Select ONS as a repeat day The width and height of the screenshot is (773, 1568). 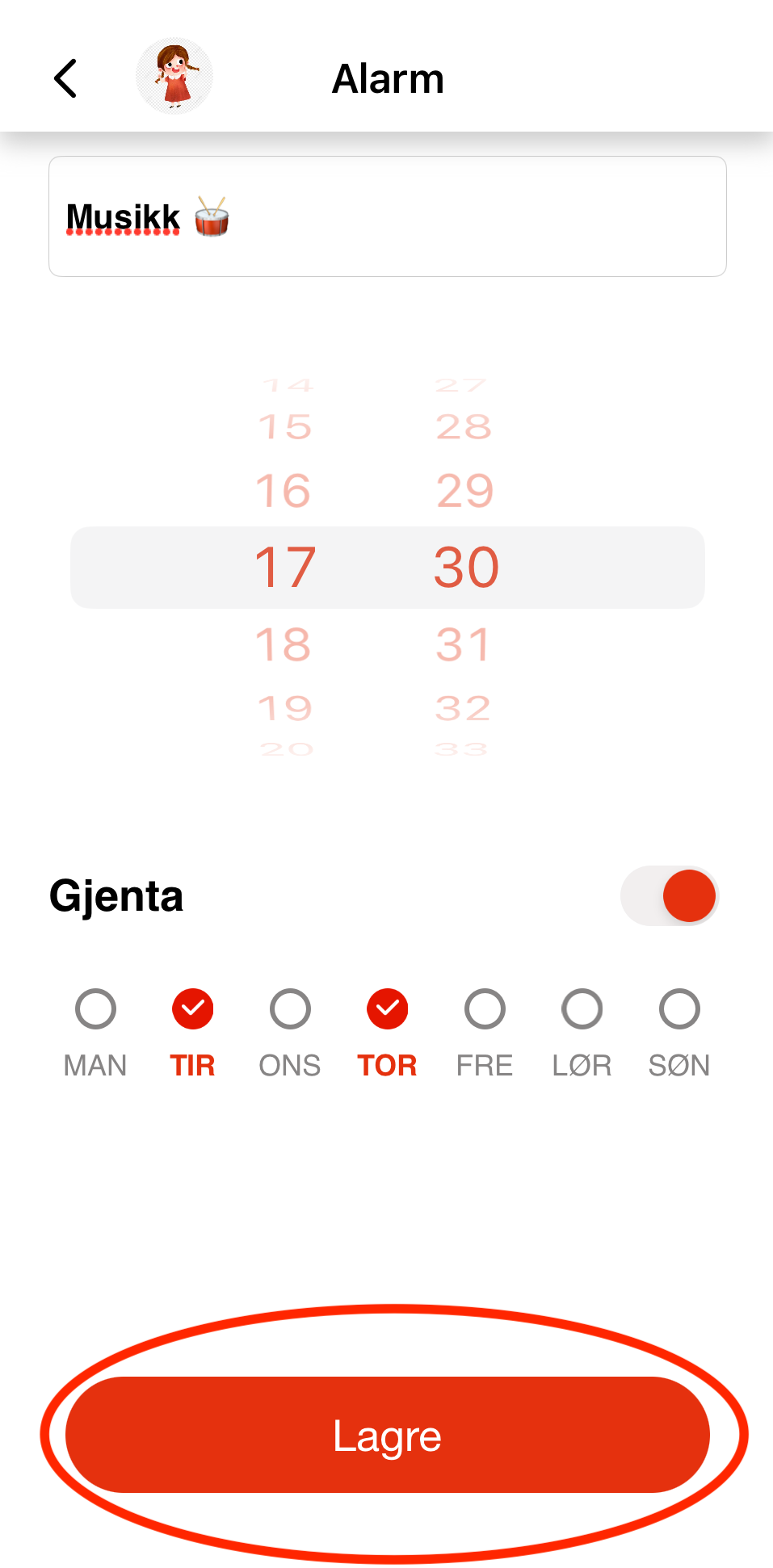coord(290,1009)
